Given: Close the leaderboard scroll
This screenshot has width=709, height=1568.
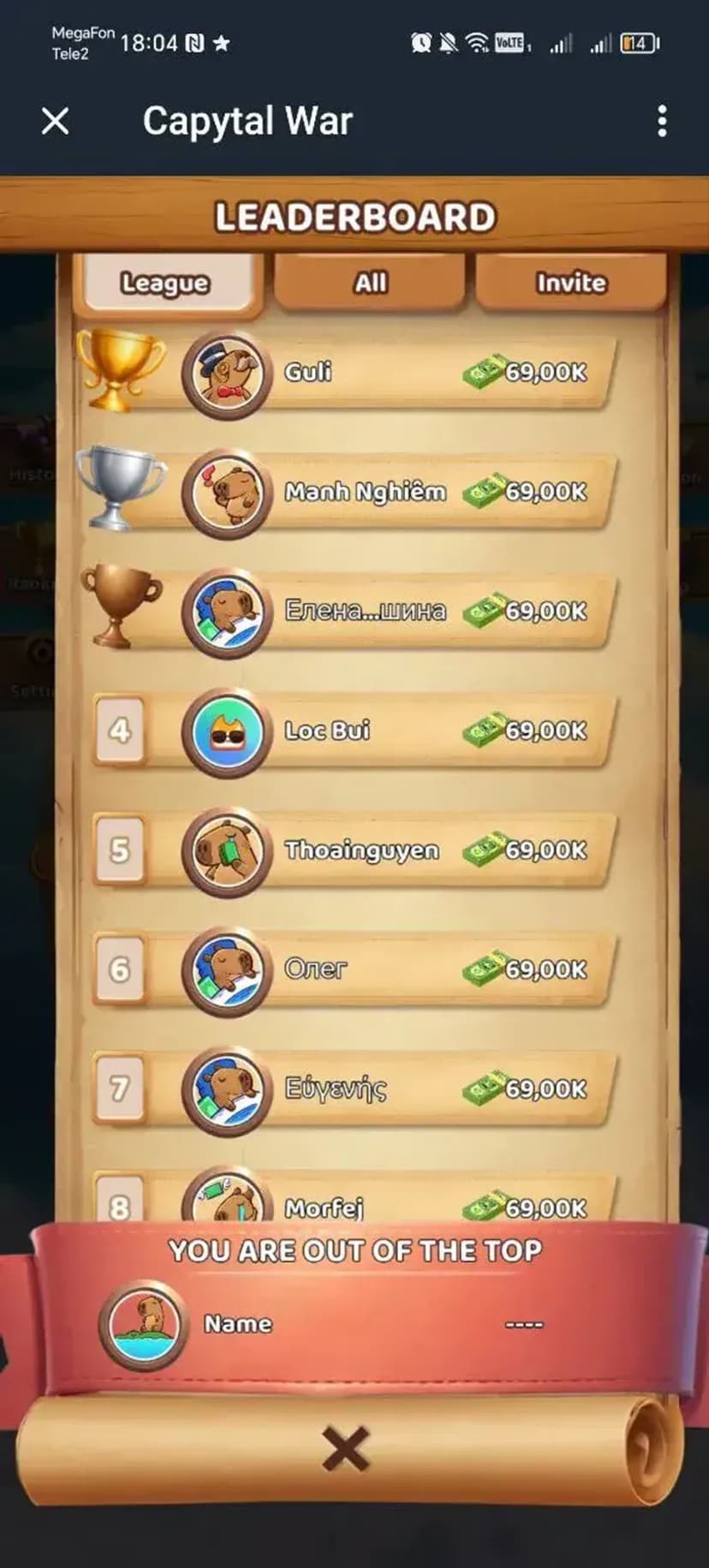Looking at the screenshot, I should 346,1448.
